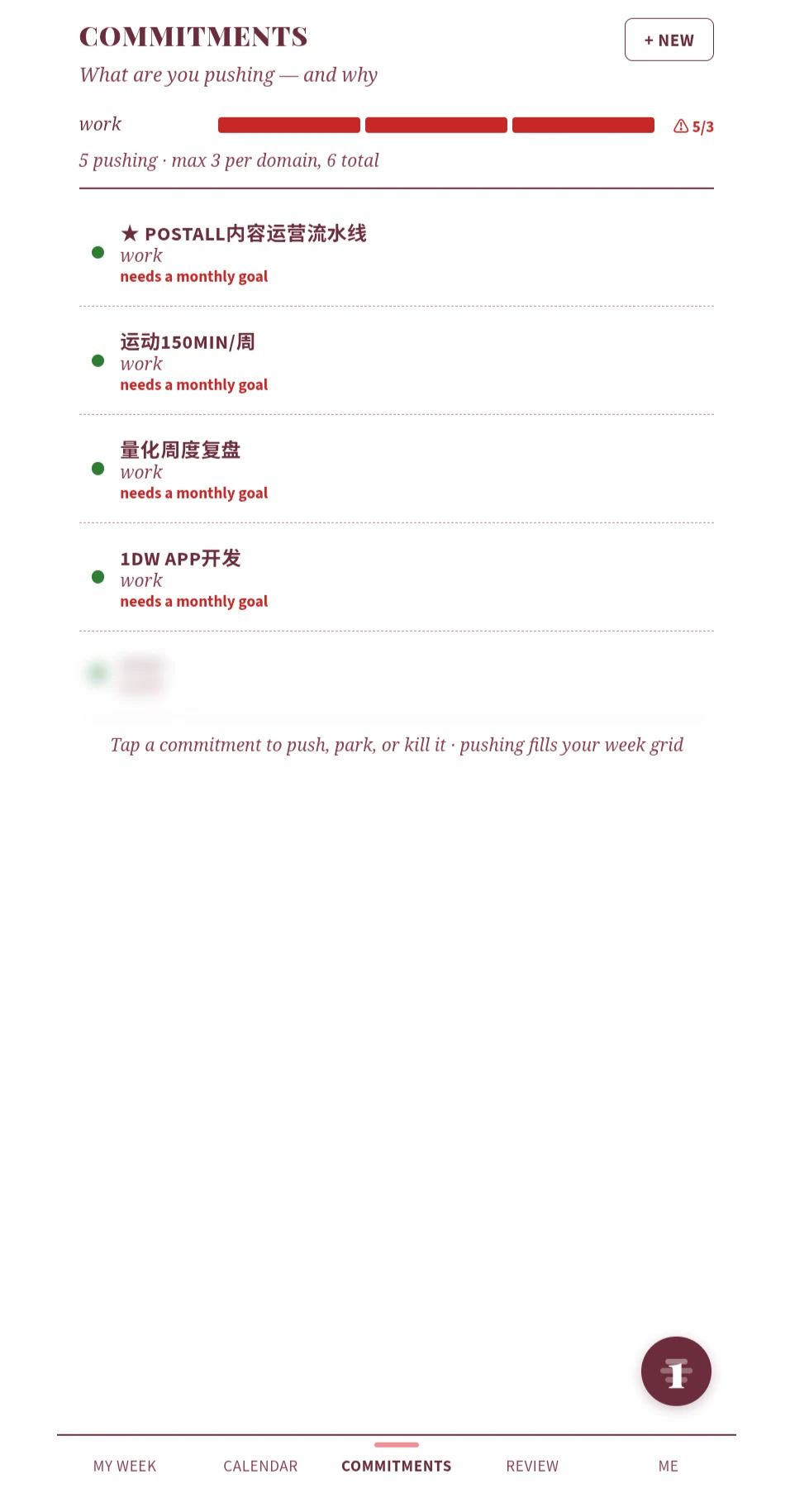This screenshot has height=1512, width=790.
Task: Create a new commitment with + NEW
Action: pos(669,40)
